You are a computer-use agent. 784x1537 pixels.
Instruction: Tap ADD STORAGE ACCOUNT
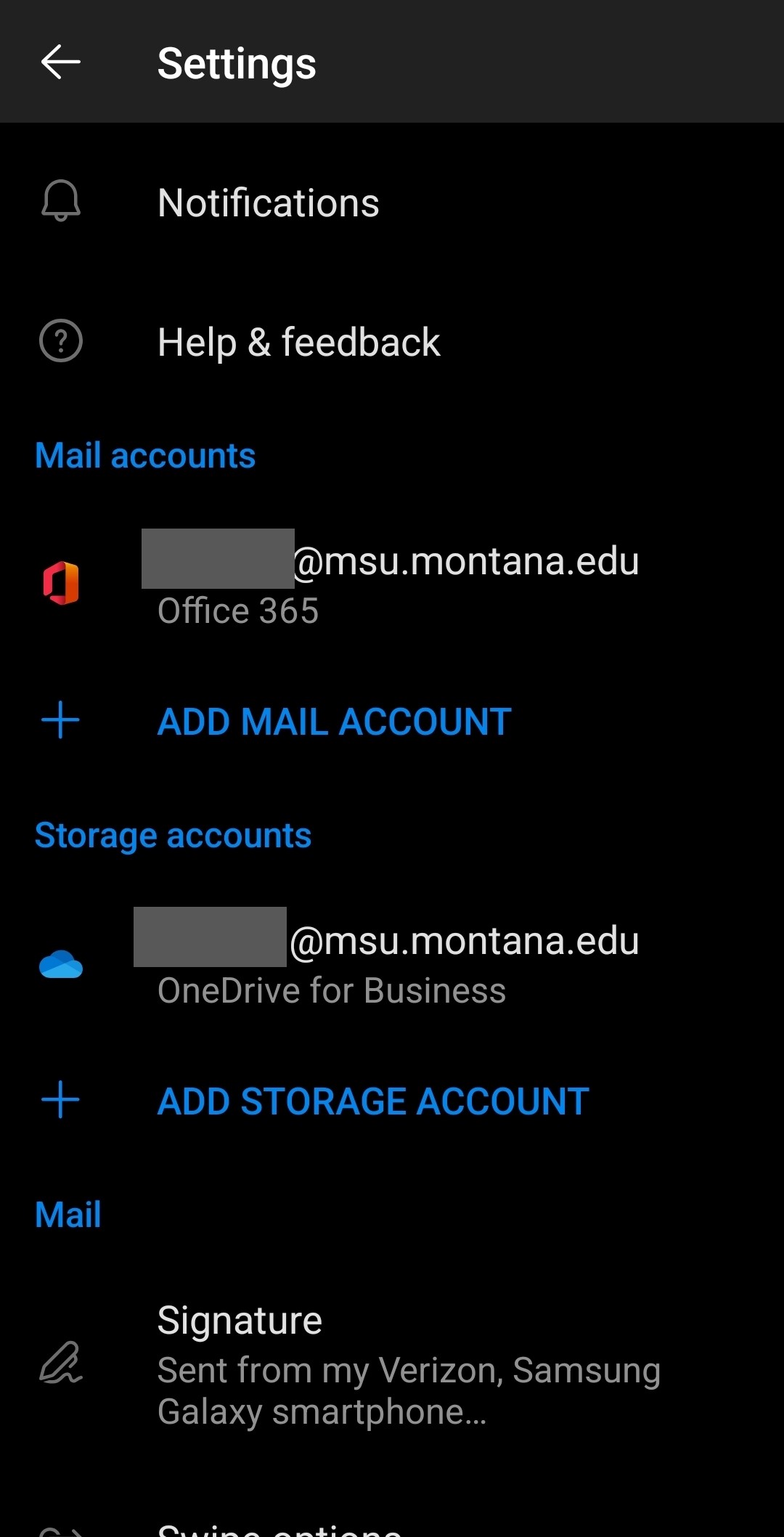372,1100
